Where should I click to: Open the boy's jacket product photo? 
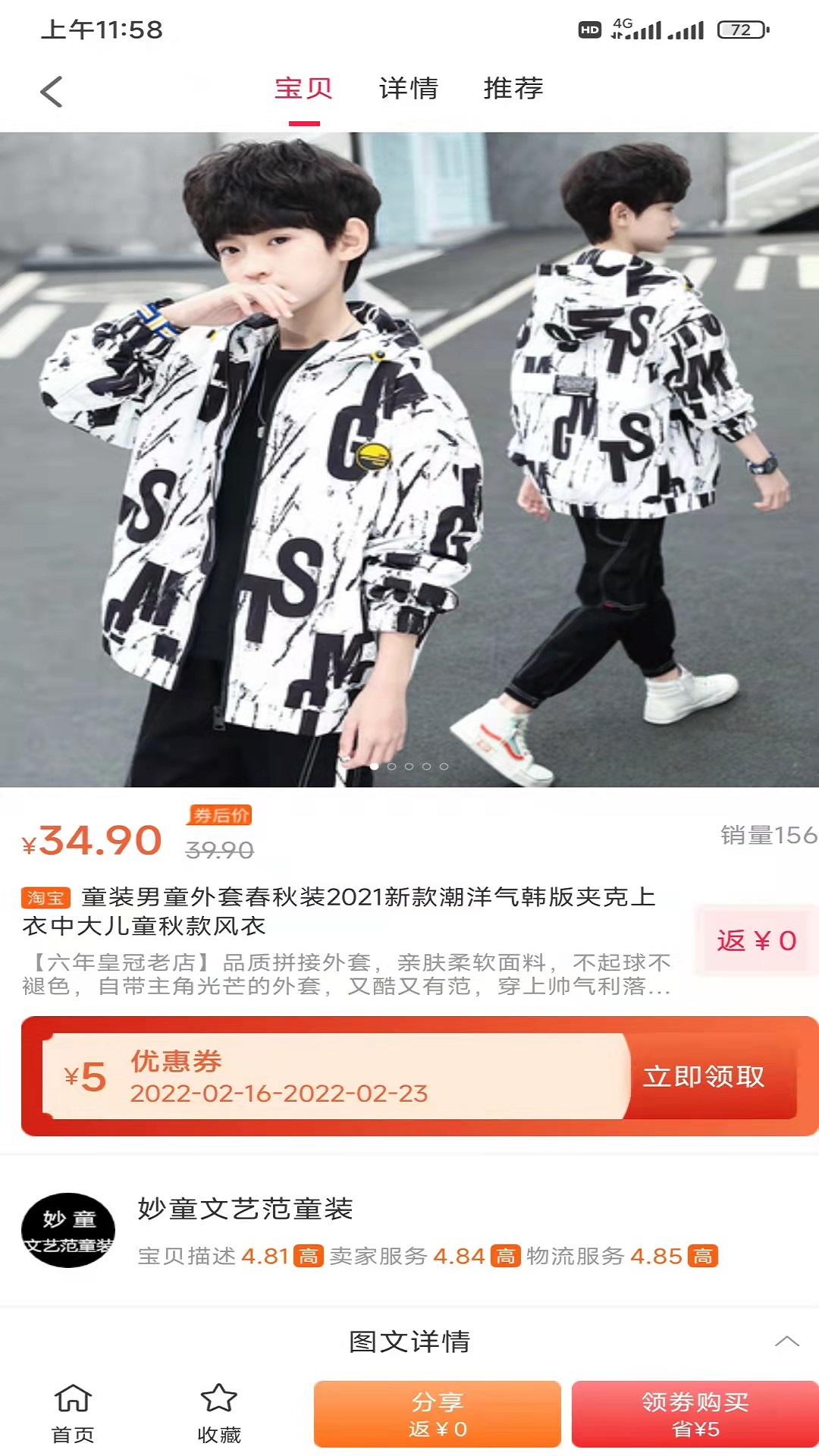coord(409,460)
